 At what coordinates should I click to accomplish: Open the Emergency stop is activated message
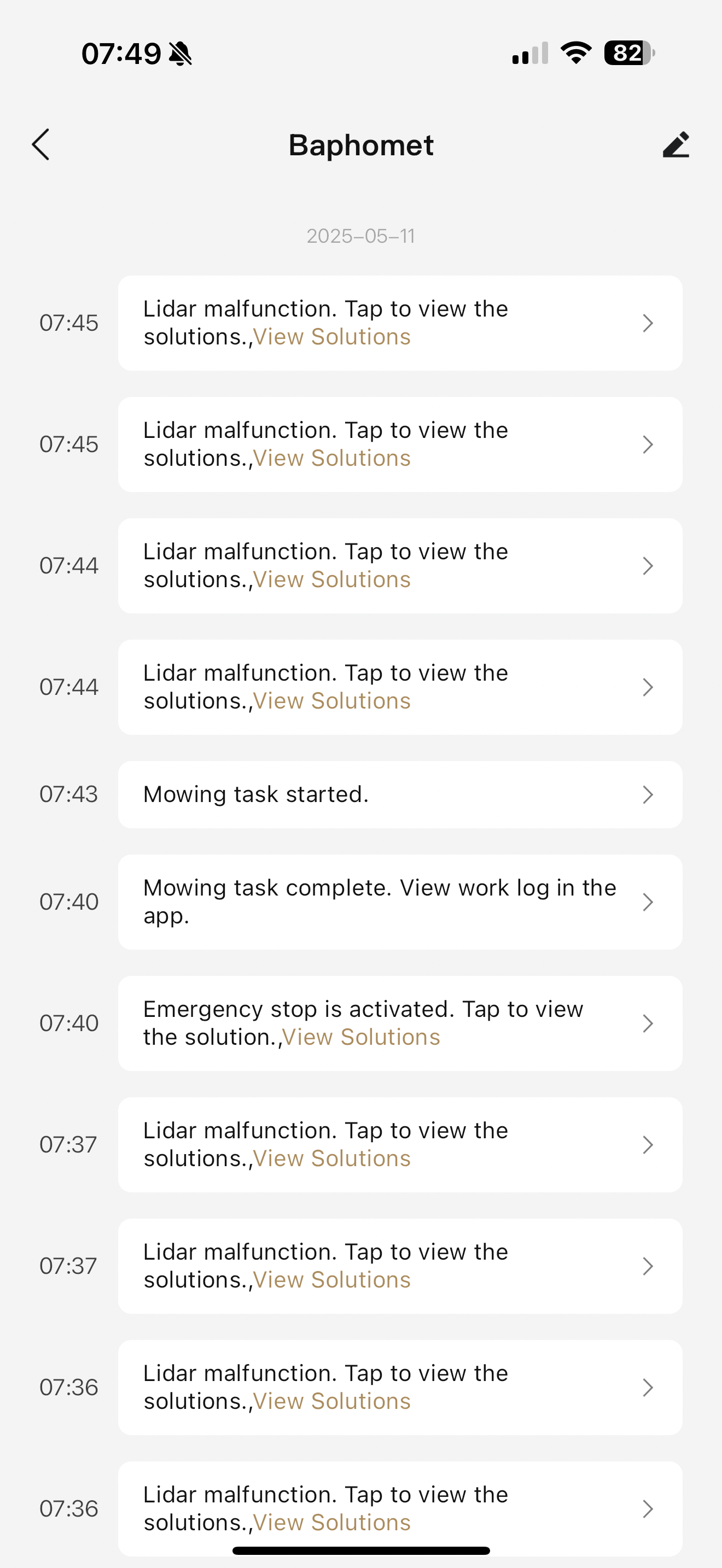pos(400,1023)
